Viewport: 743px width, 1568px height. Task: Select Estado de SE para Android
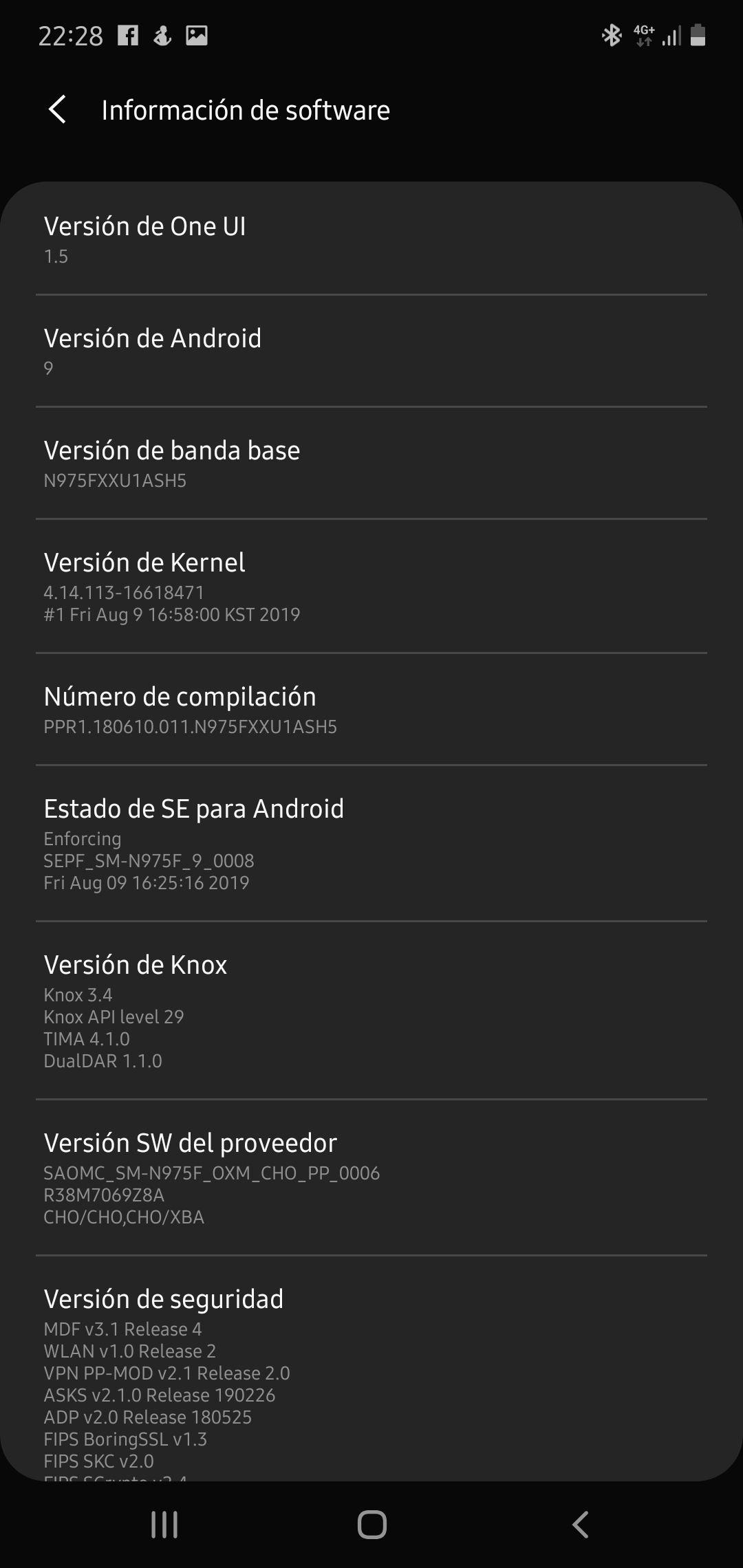[x=371, y=843]
